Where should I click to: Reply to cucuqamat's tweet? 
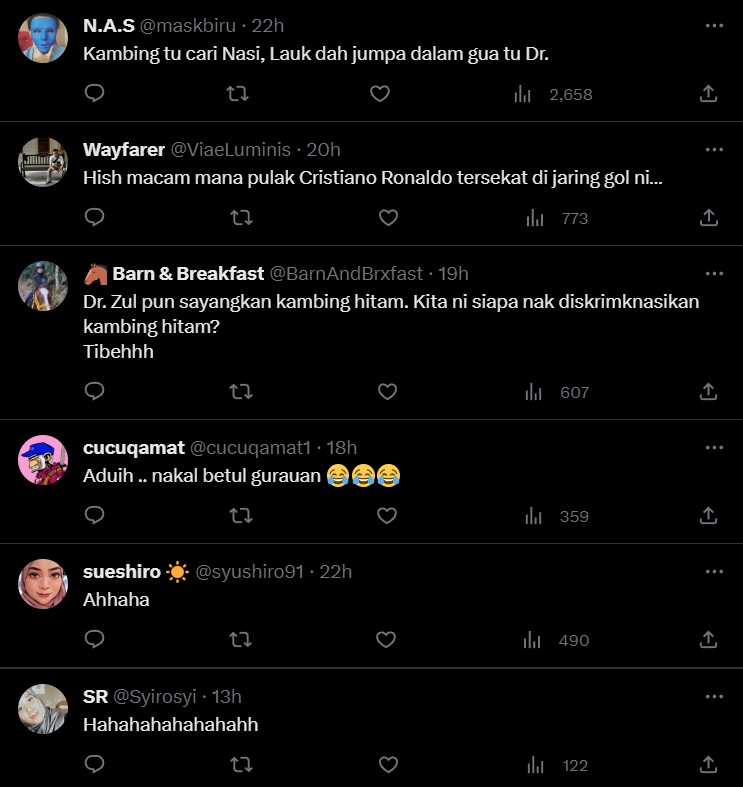tap(94, 516)
